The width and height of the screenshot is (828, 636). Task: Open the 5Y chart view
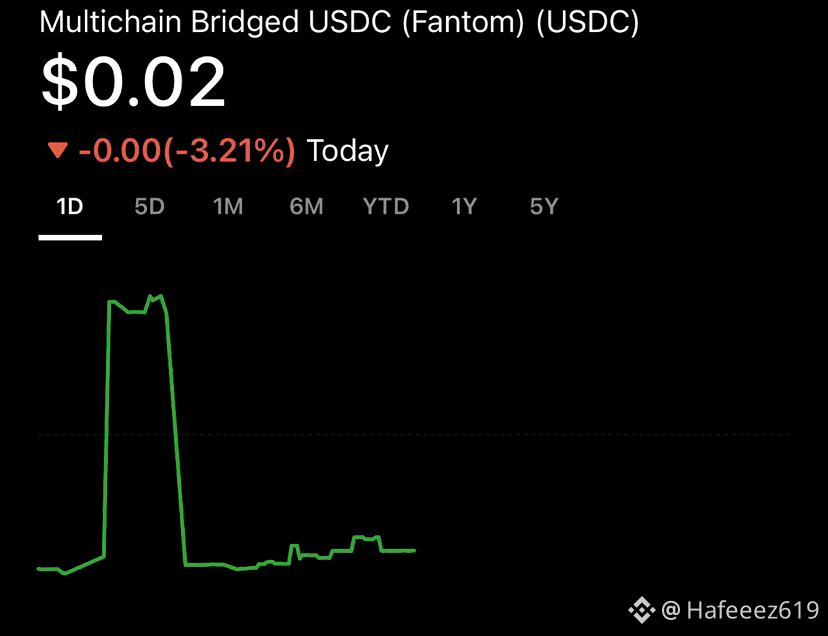point(543,207)
